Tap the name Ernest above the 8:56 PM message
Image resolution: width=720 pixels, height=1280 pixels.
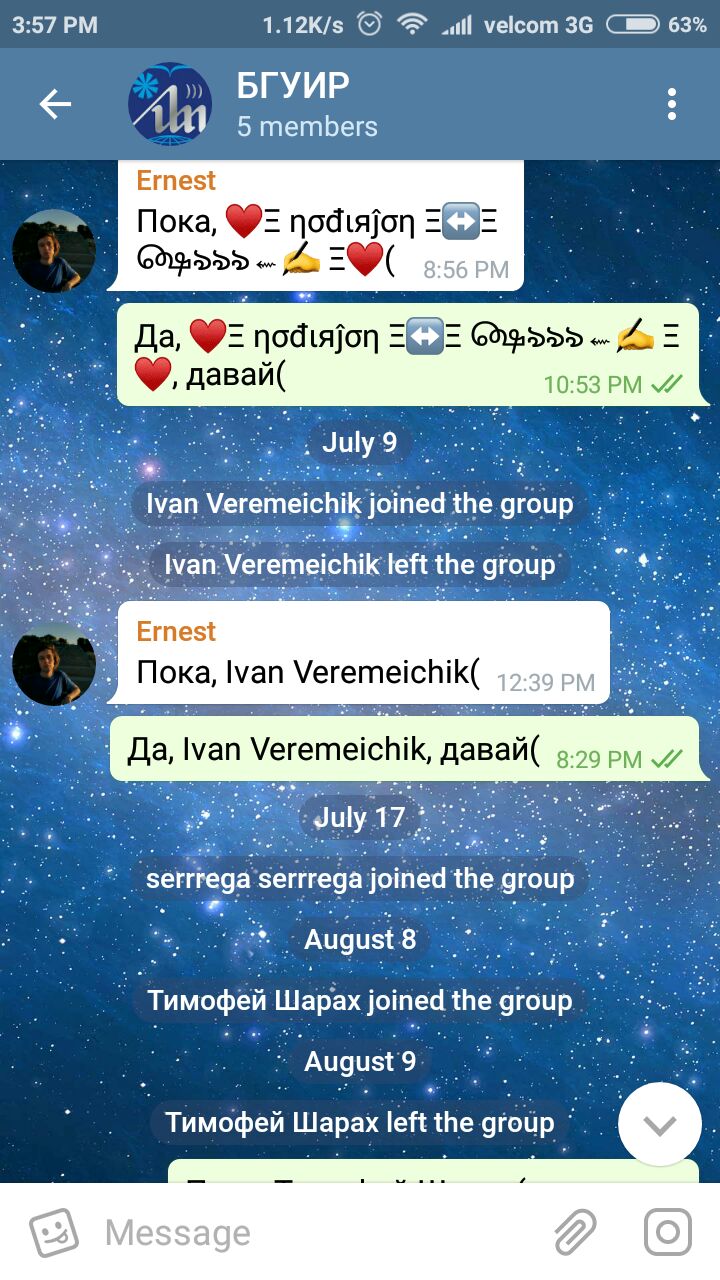[x=176, y=180]
